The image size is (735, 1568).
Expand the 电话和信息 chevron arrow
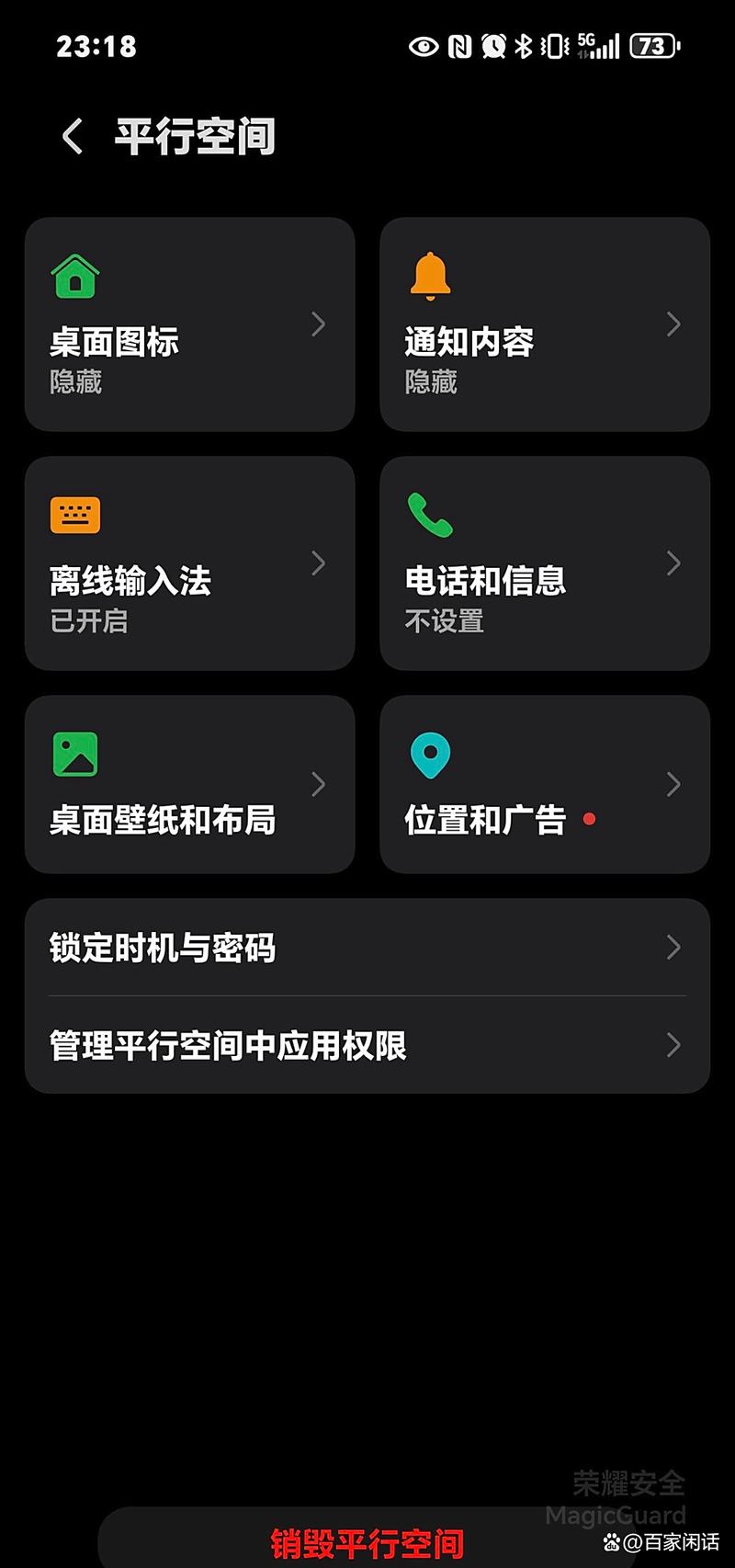(673, 563)
